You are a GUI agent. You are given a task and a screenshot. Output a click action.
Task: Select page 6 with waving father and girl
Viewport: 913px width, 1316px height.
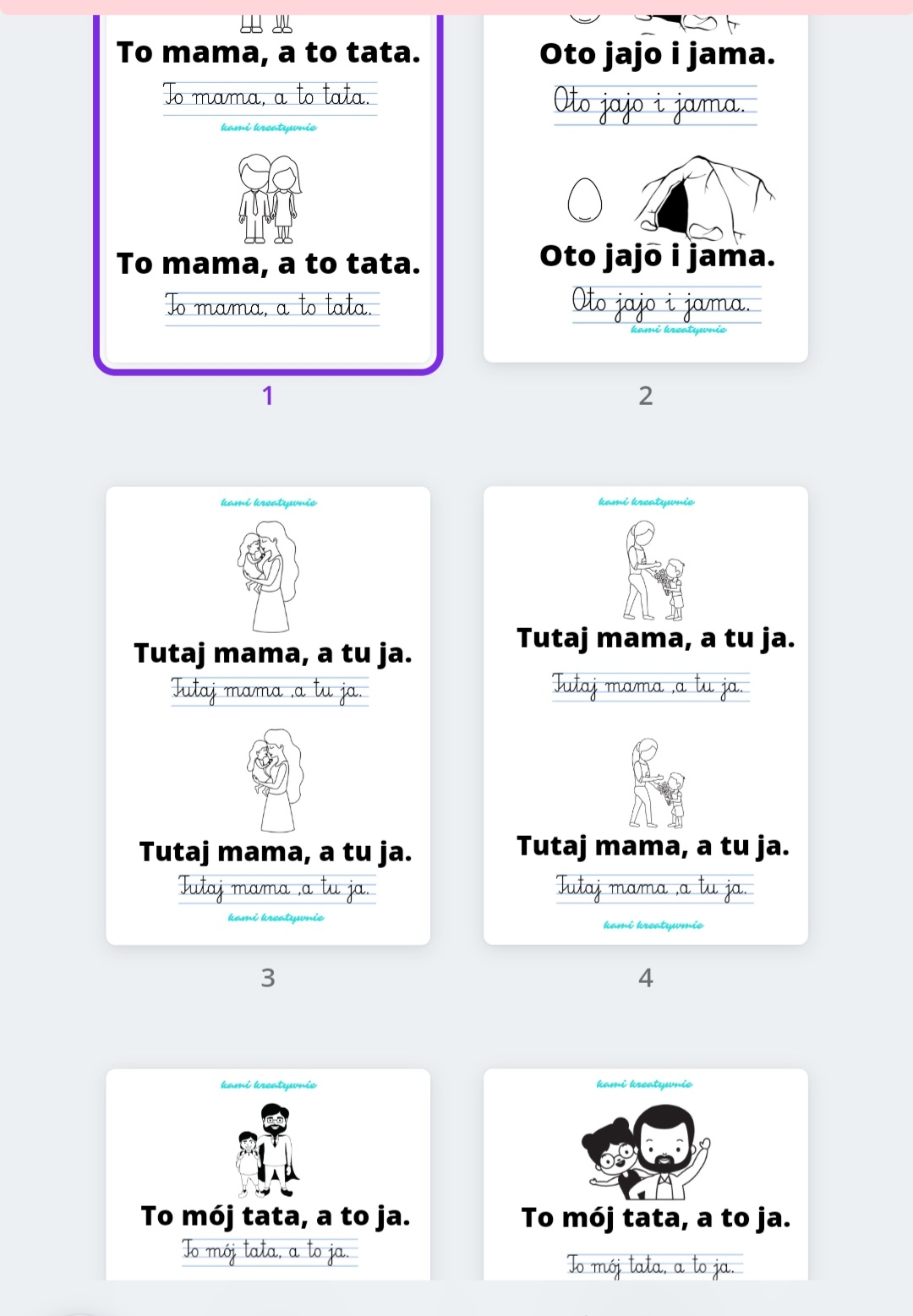click(645, 1175)
